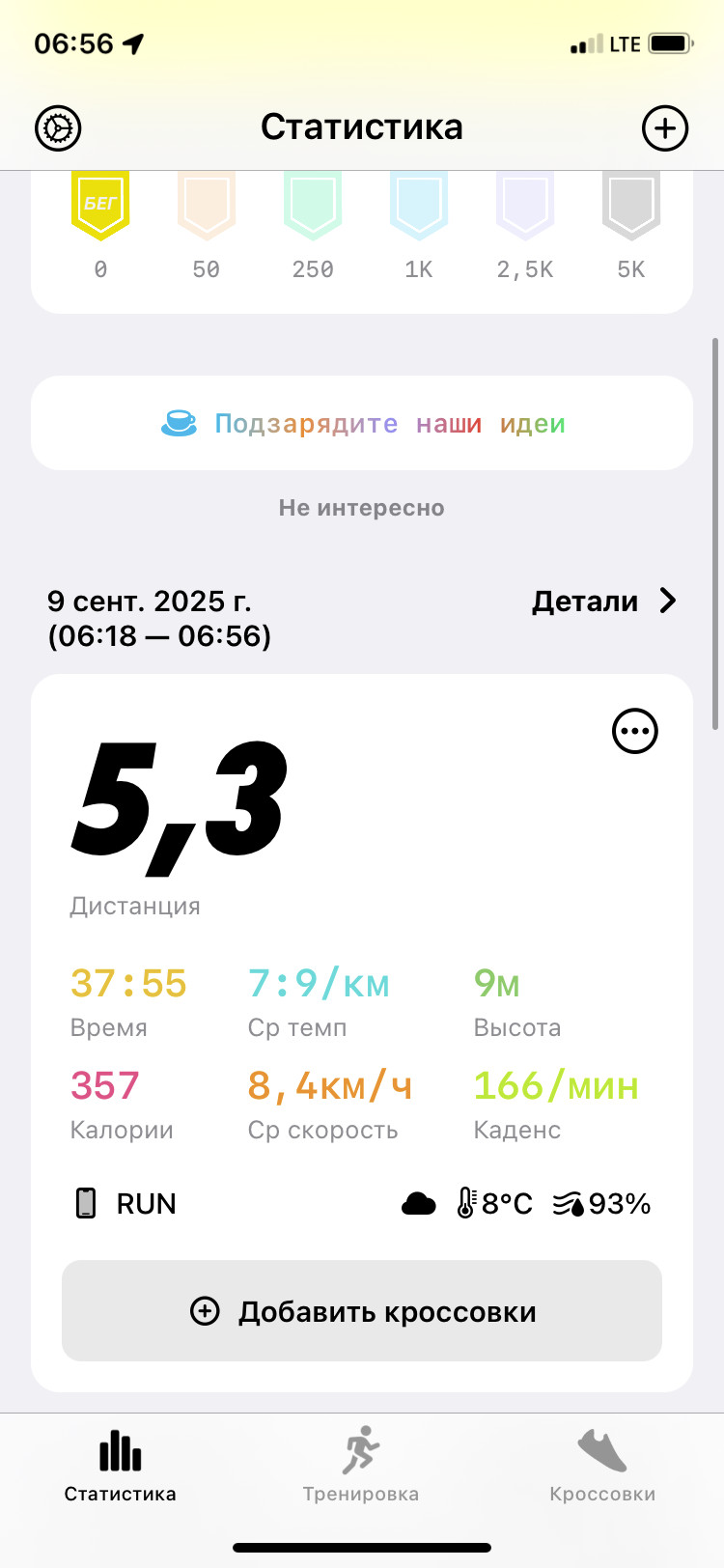
Task: Open 'Детали' of the 9 Sept run
Action: coord(604,602)
